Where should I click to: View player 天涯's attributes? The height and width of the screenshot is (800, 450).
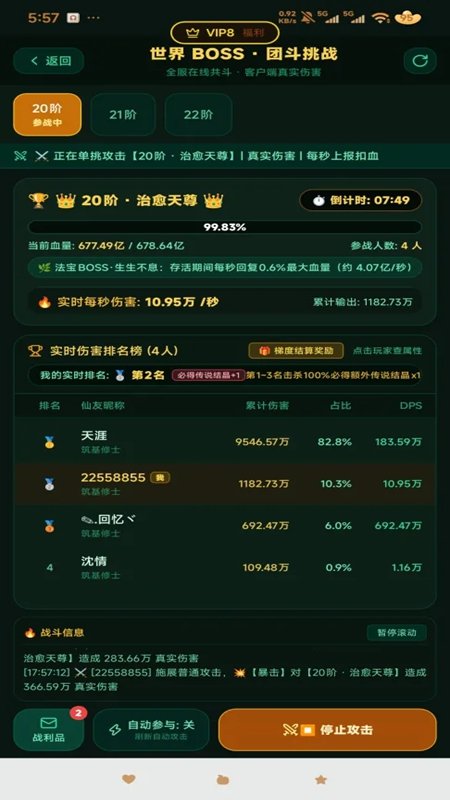225,442
